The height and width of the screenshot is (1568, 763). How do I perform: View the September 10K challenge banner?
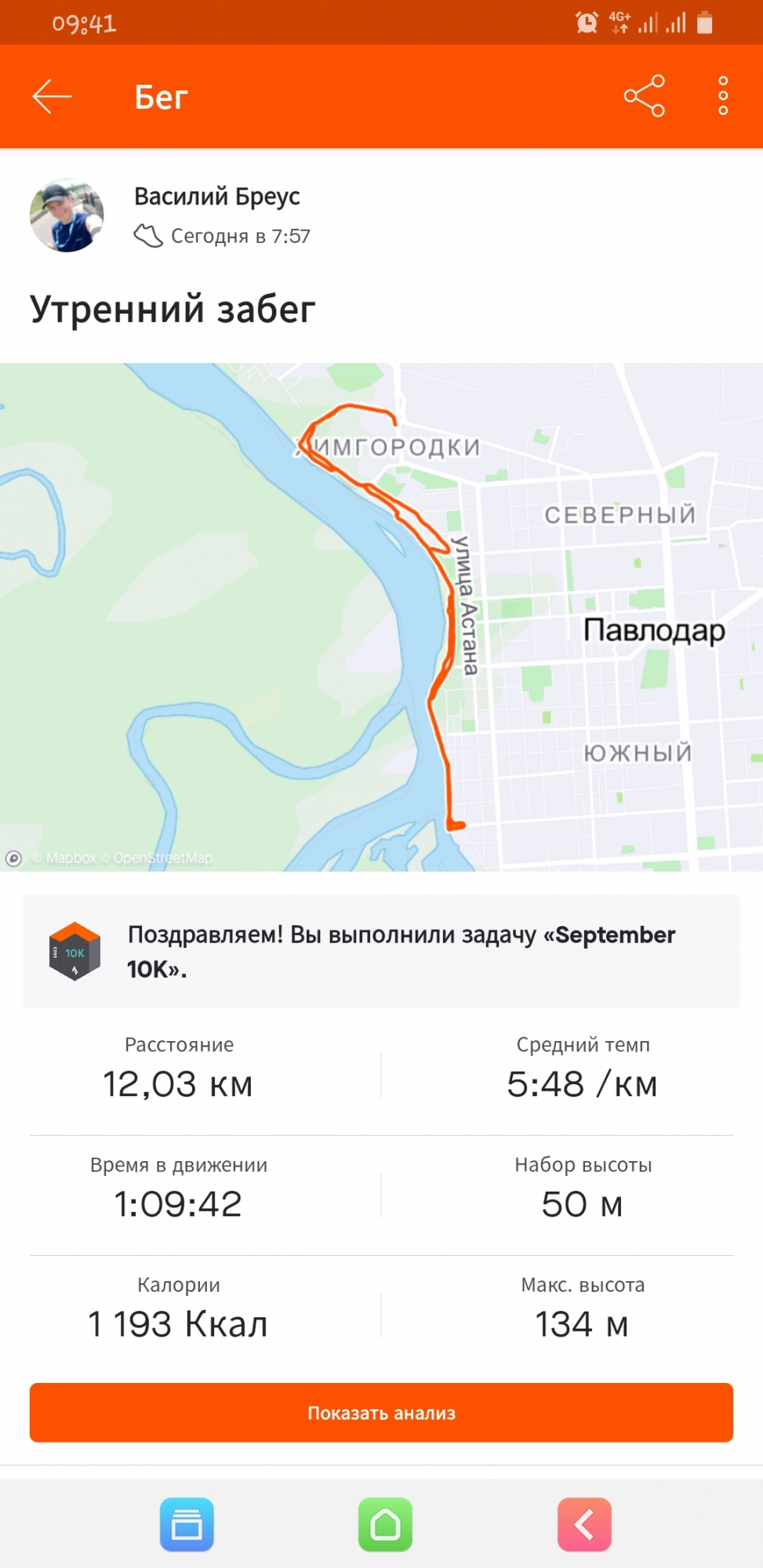coord(381,951)
